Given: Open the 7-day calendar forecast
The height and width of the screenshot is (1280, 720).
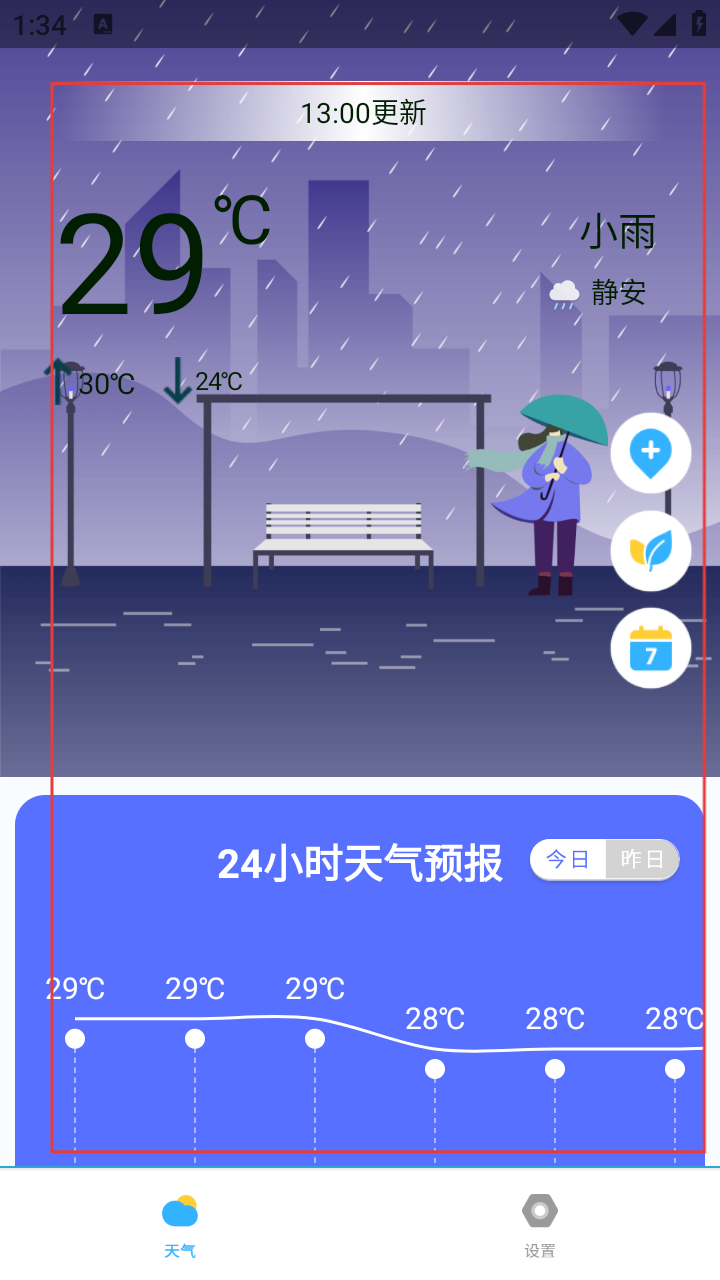Looking at the screenshot, I should (650, 648).
